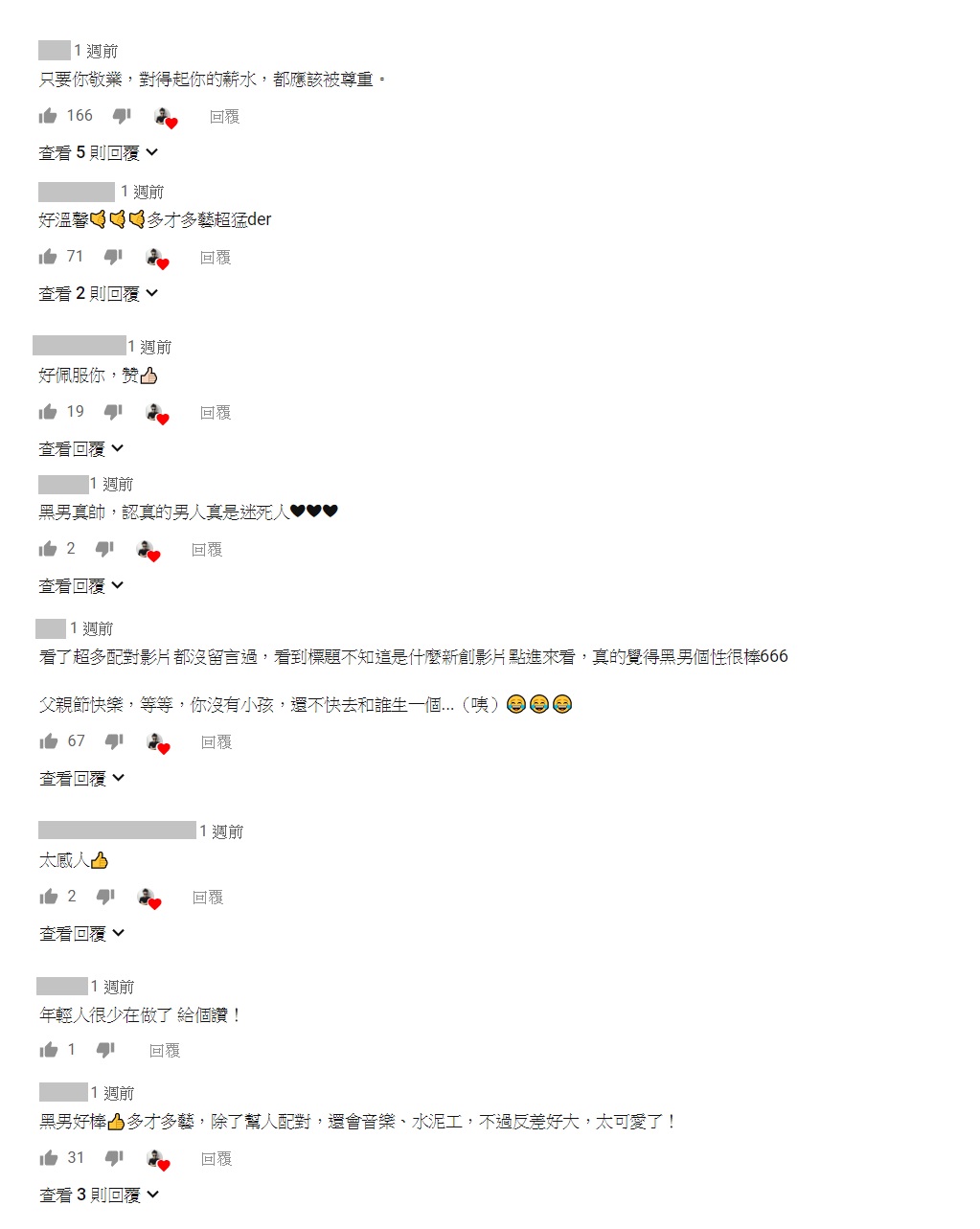
Task: Expand the 查看 2 則回覆 replies
Action: tap(98, 293)
